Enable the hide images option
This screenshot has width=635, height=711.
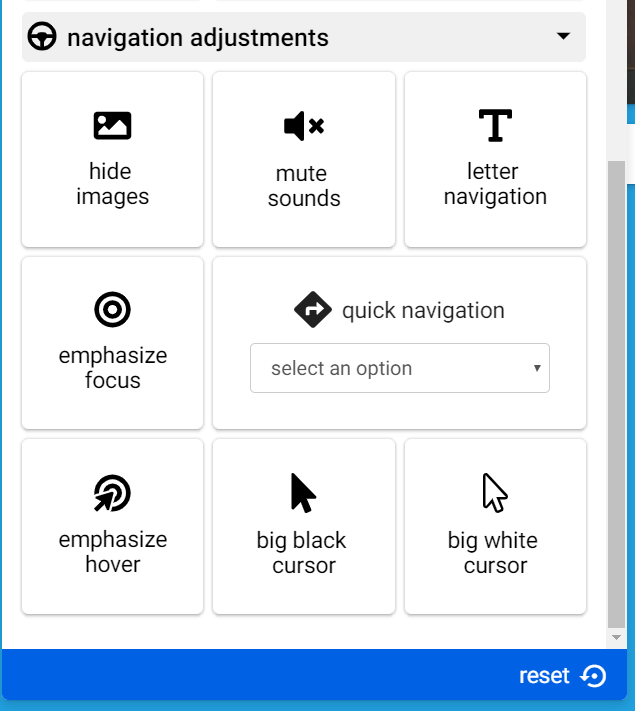[x=112, y=159]
